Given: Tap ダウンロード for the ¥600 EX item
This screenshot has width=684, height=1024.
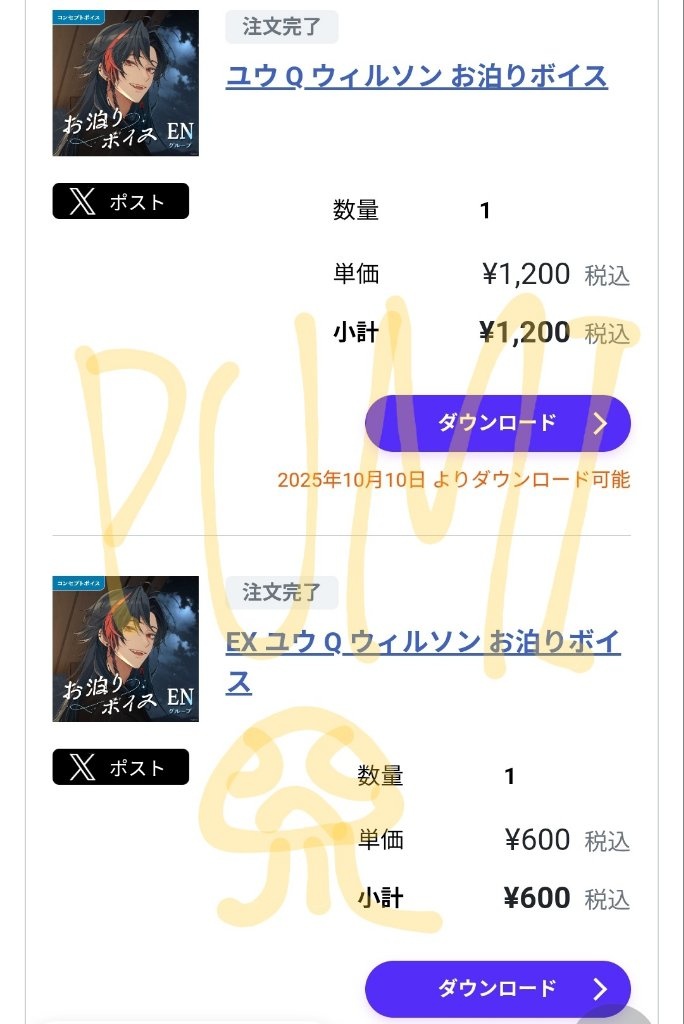Looking at the screenshot, I should (x=497, y=988).
